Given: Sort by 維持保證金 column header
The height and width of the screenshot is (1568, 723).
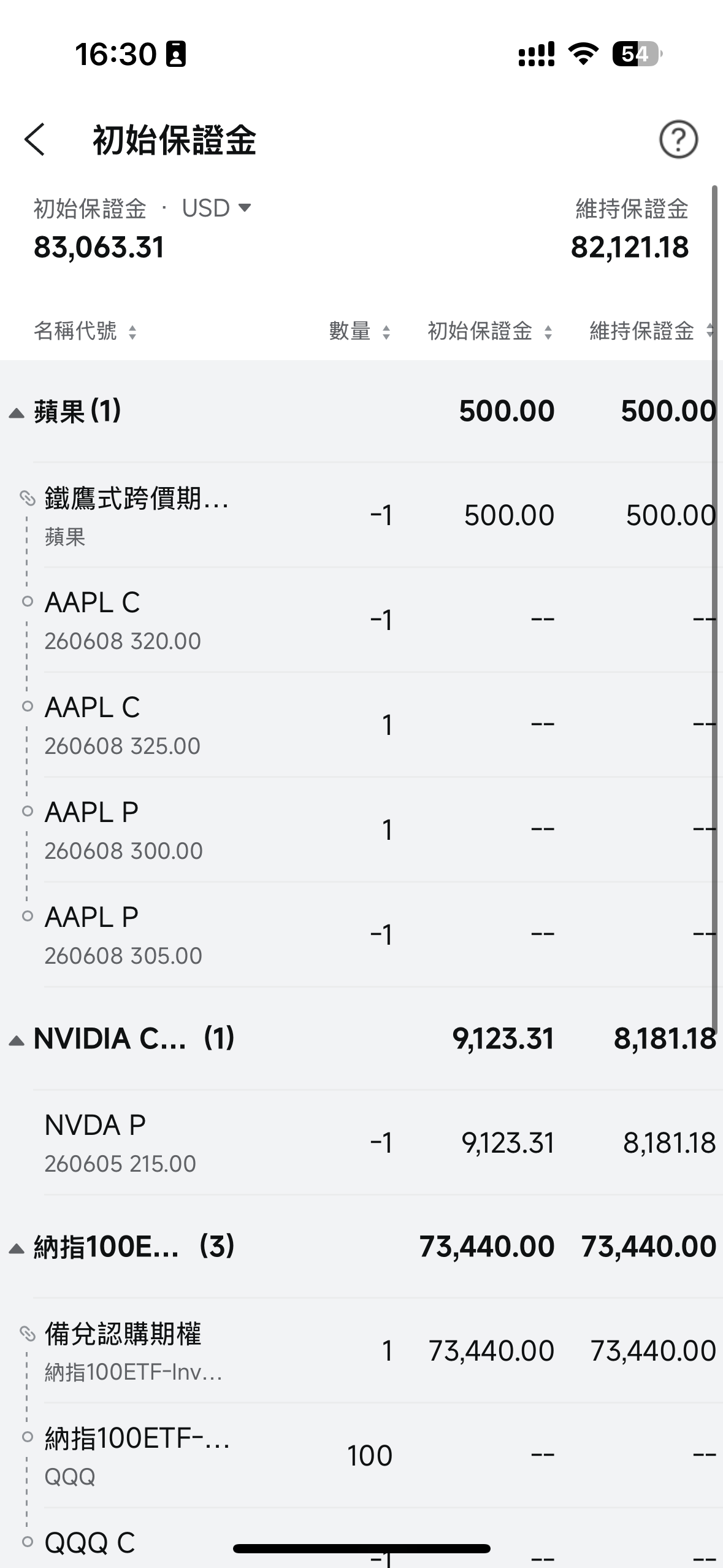Looking at the screenshot, I should [x=652, y=331].
